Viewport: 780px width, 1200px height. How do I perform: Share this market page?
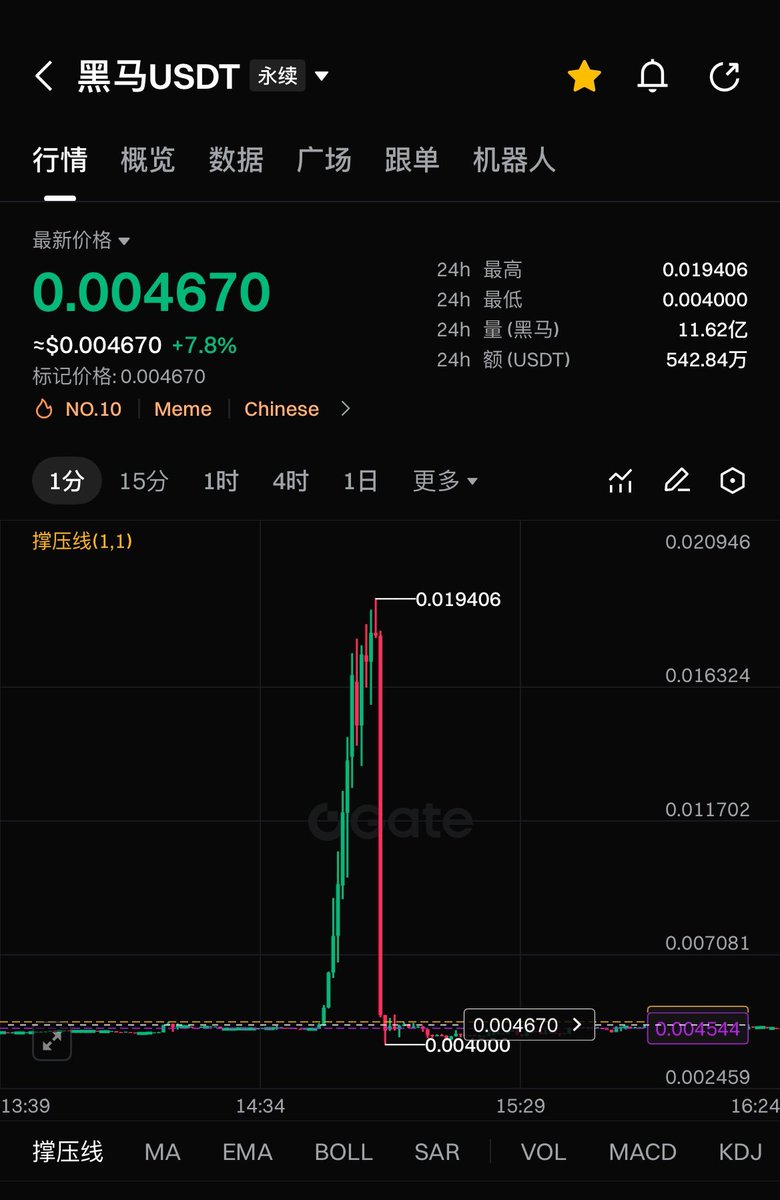724,77
